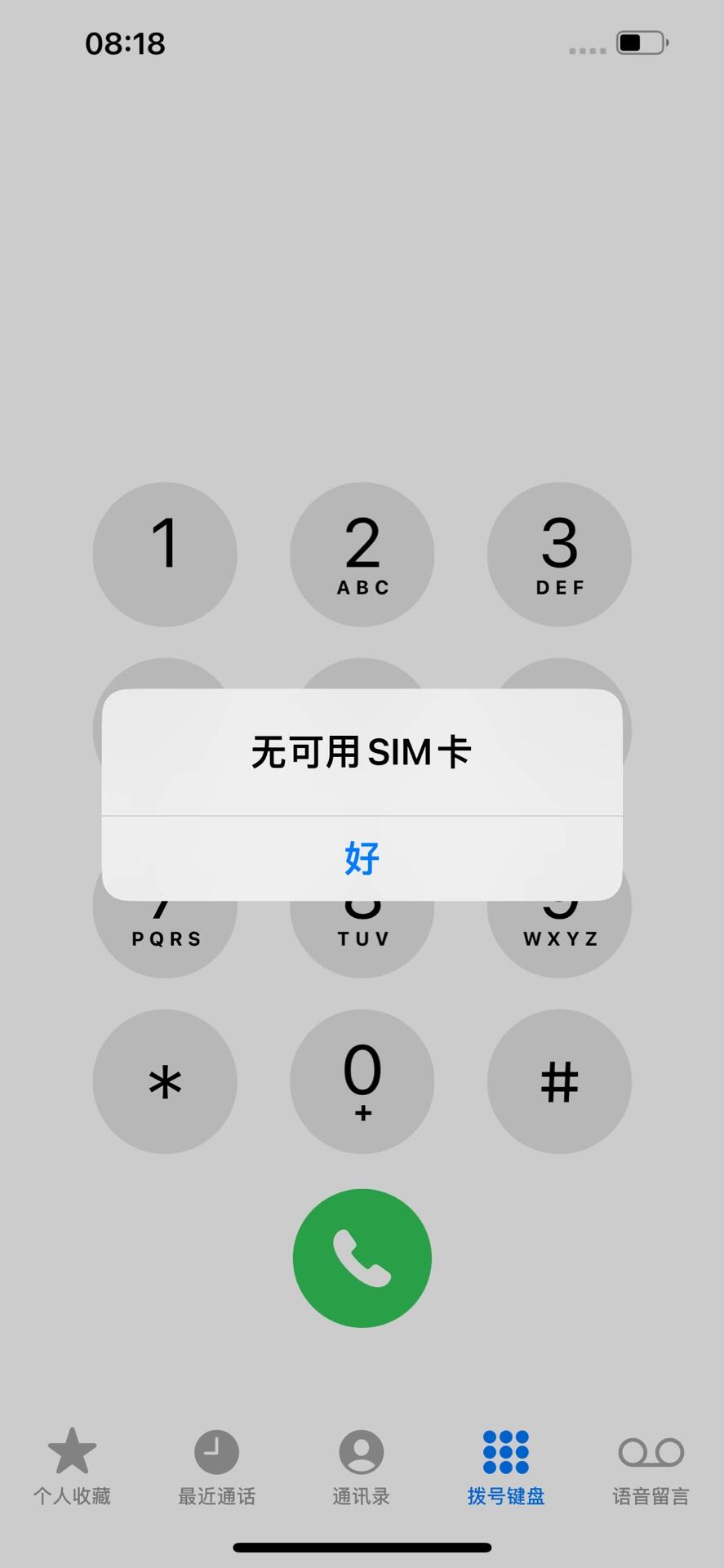Dismiss the no SIM alert with 好
Screen dimensions: 724x1568
coord(362,858)
